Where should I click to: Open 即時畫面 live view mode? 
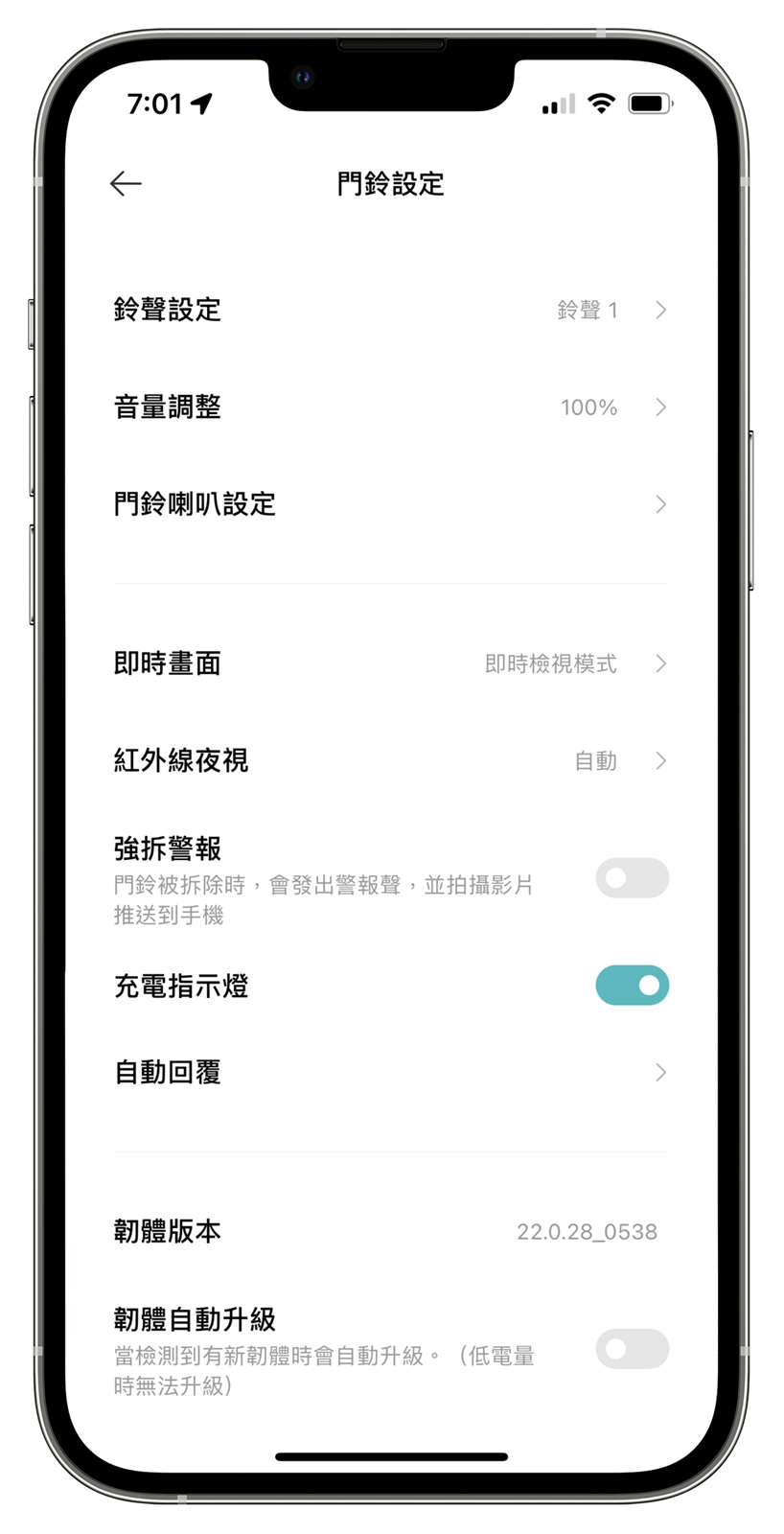(389, 663)
